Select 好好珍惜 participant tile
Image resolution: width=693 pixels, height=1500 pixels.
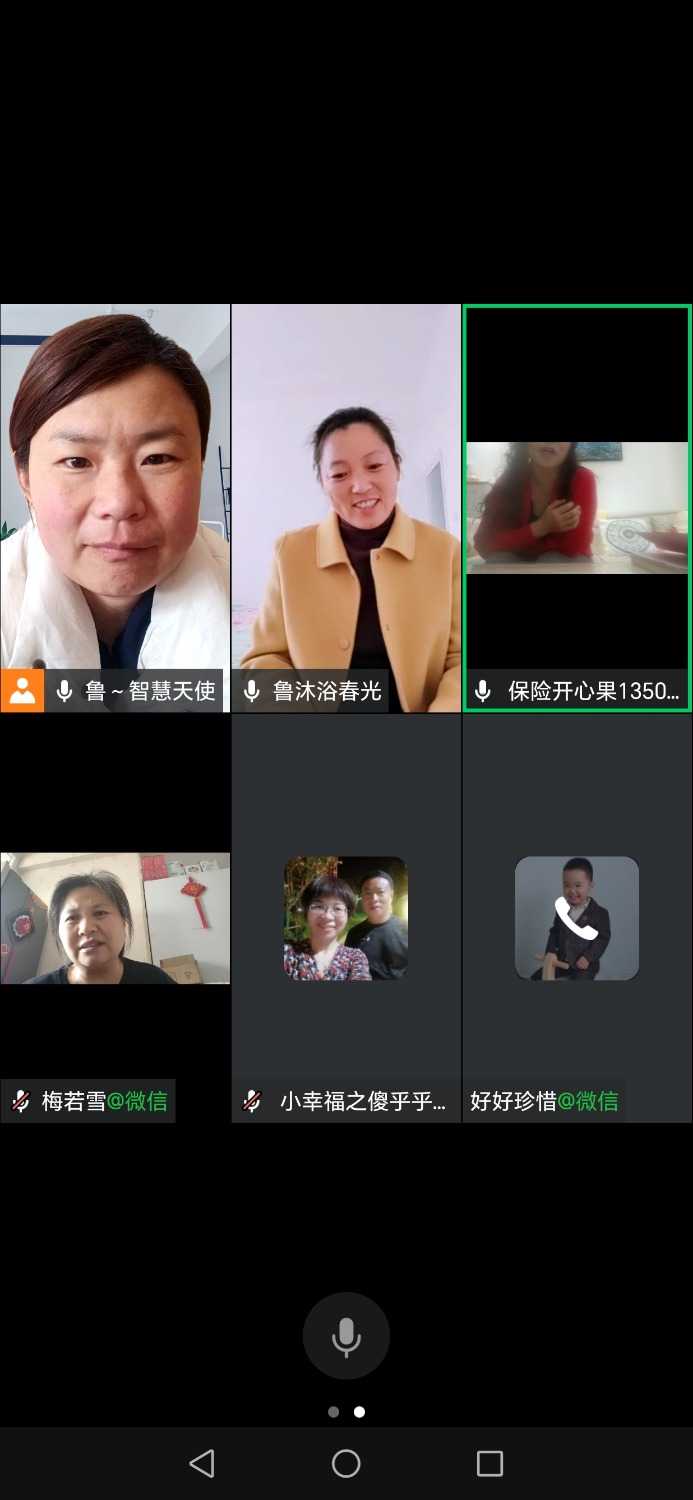coord(577,918)
